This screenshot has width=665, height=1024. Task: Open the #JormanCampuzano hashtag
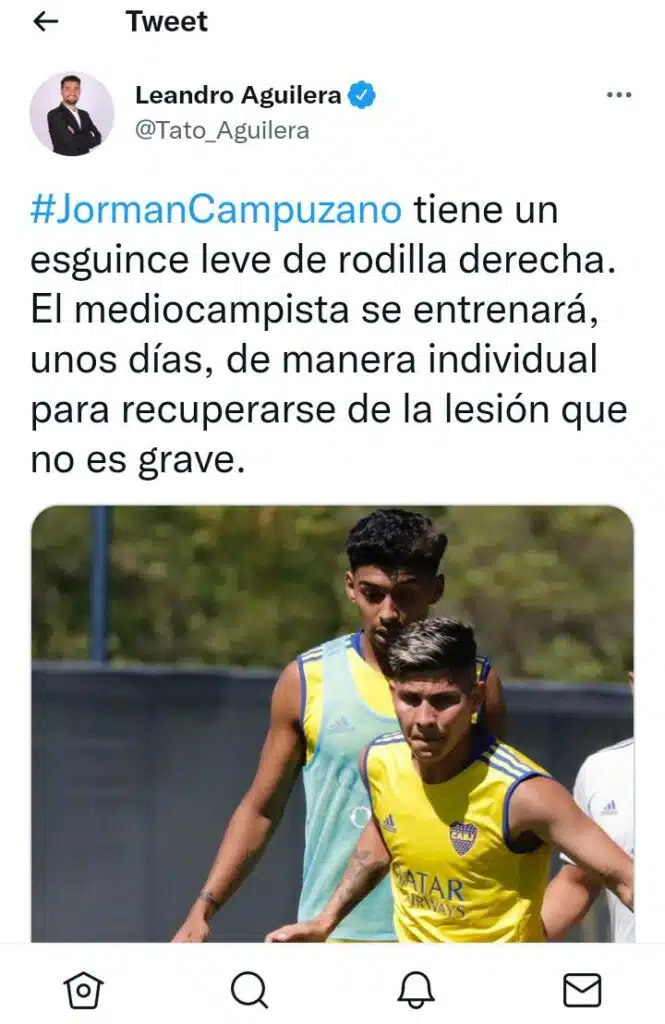[217, 211]
